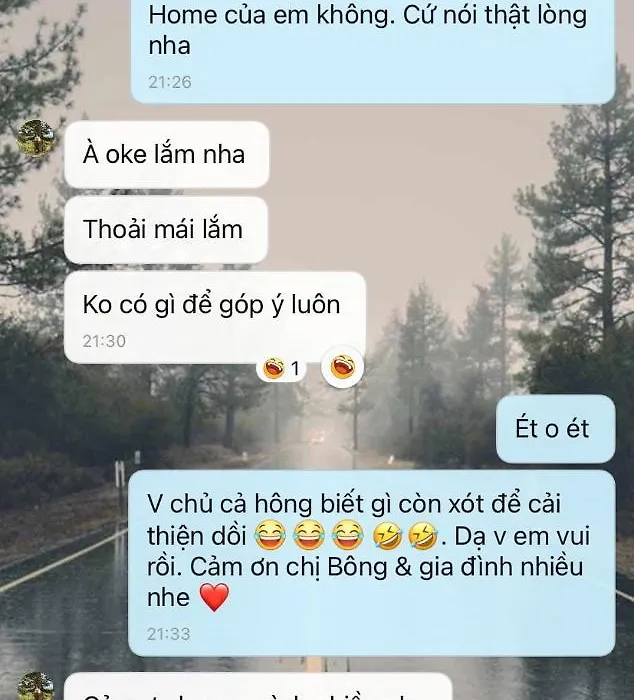
Task: Tap laughing reaction button under "Ko có gì để góp ý luôn"
Action: [342, 368]
